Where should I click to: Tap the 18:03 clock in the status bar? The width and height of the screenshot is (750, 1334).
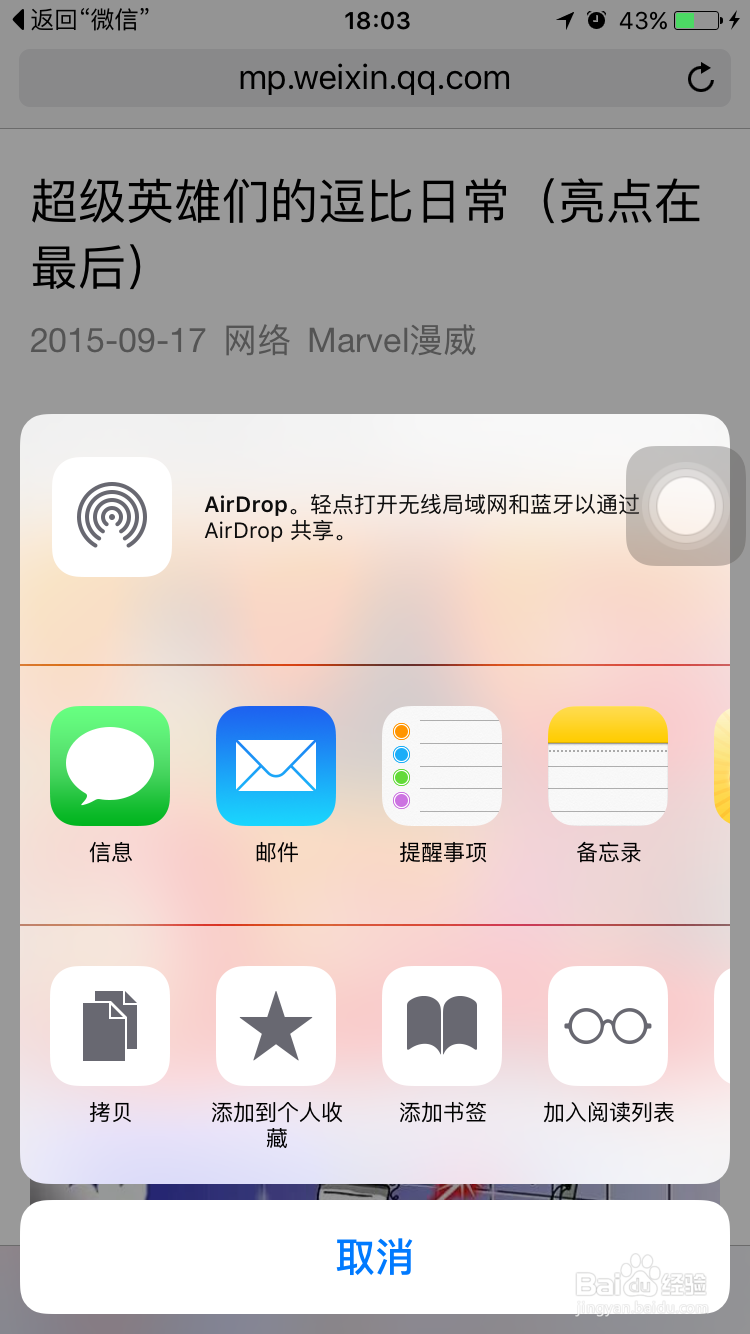[375, 20]
